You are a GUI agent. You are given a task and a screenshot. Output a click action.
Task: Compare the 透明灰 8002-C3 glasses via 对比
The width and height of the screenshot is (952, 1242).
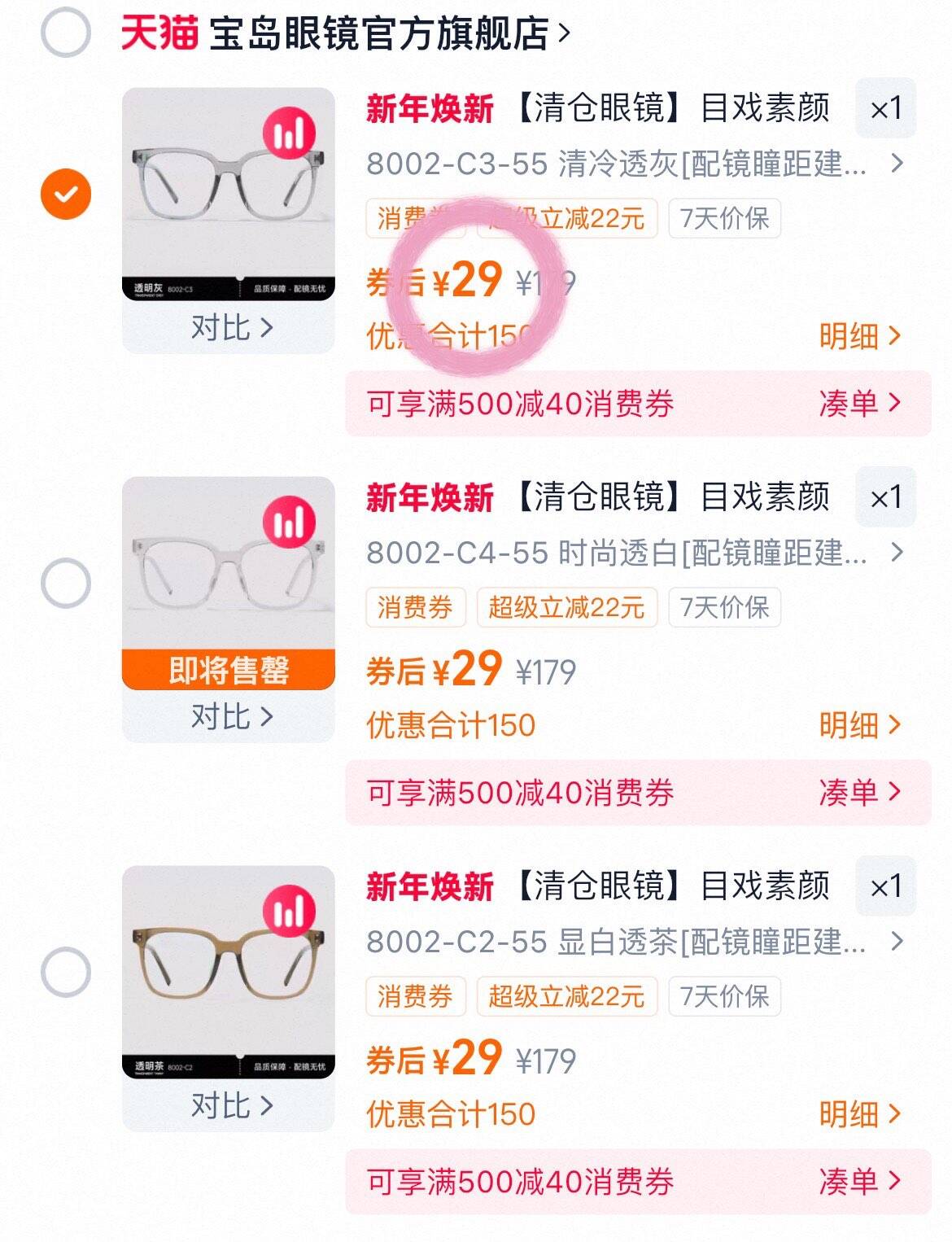pos(231,328)
